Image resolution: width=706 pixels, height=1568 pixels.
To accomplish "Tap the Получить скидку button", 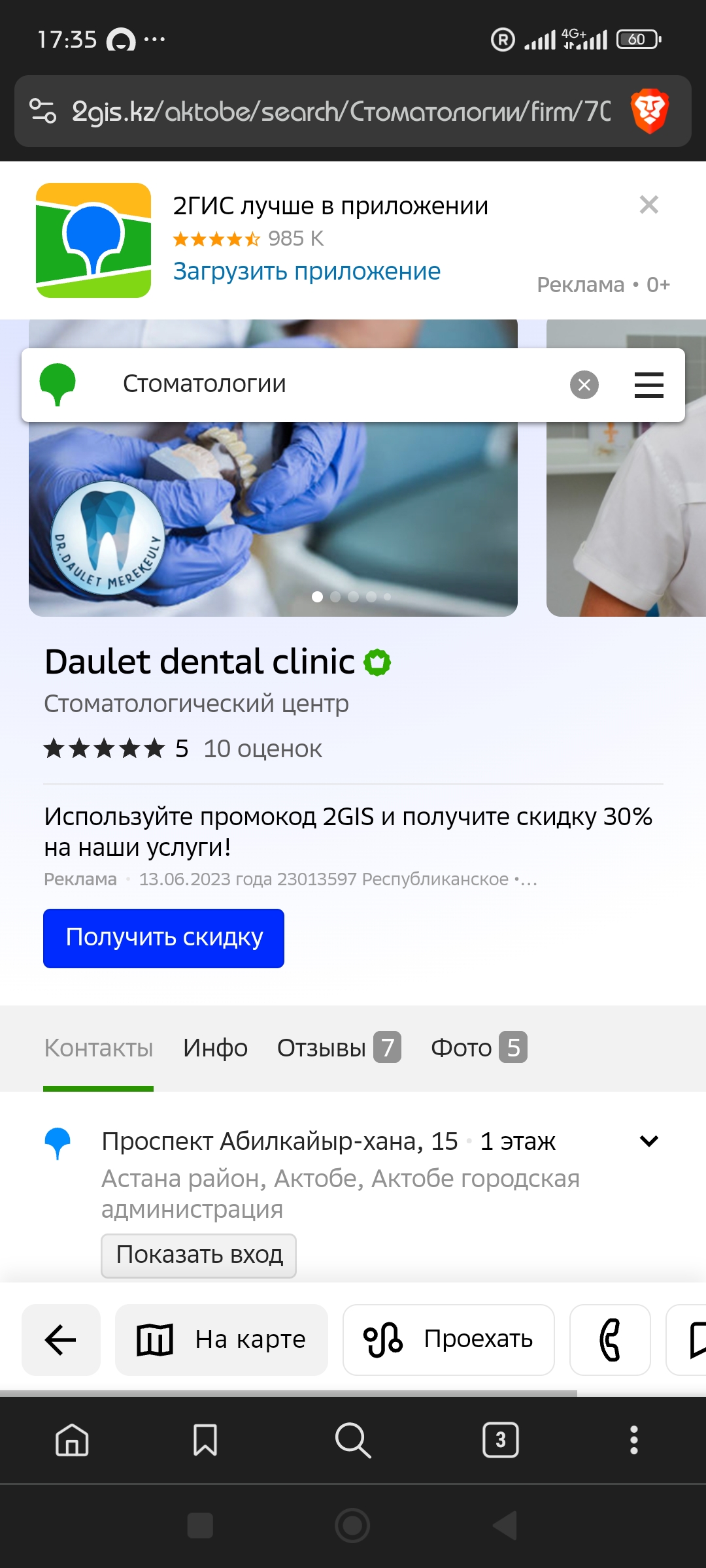I will click(x=163, y=938).
